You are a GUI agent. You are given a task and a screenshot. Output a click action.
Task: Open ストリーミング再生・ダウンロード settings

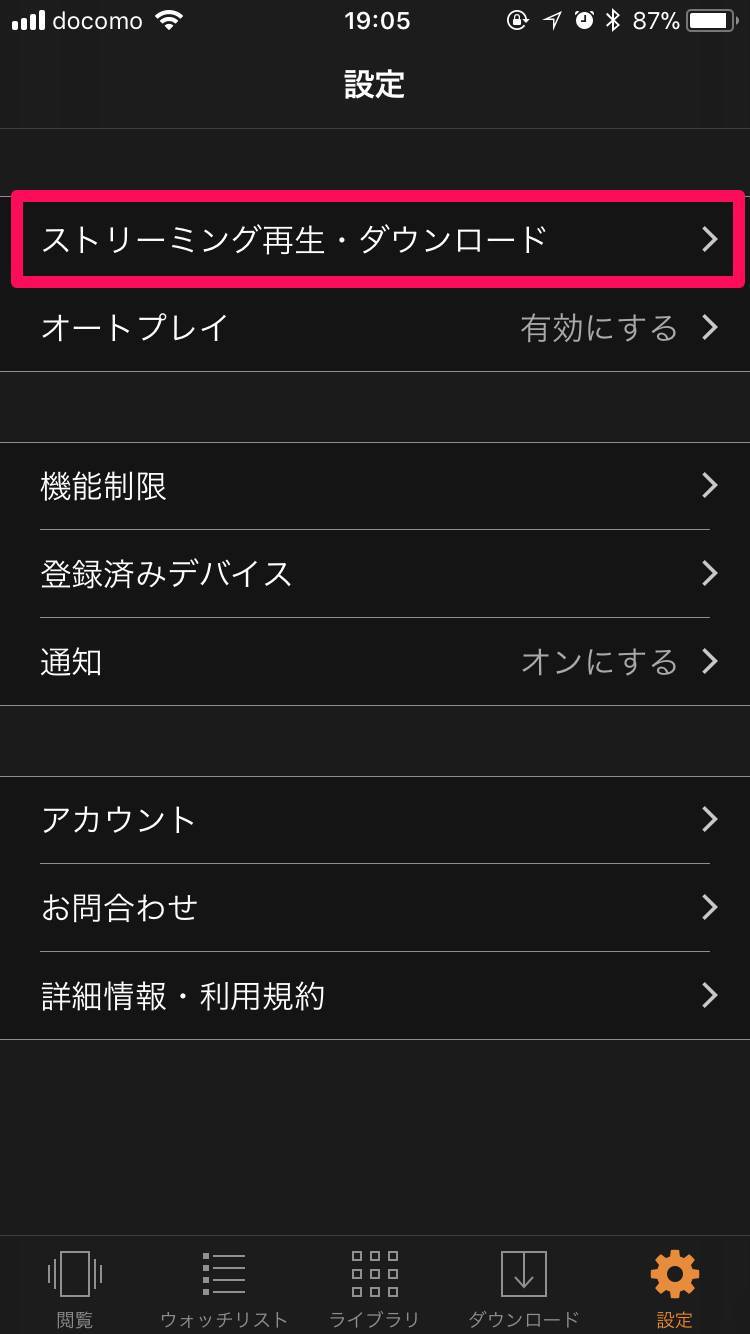coord(375,240)
